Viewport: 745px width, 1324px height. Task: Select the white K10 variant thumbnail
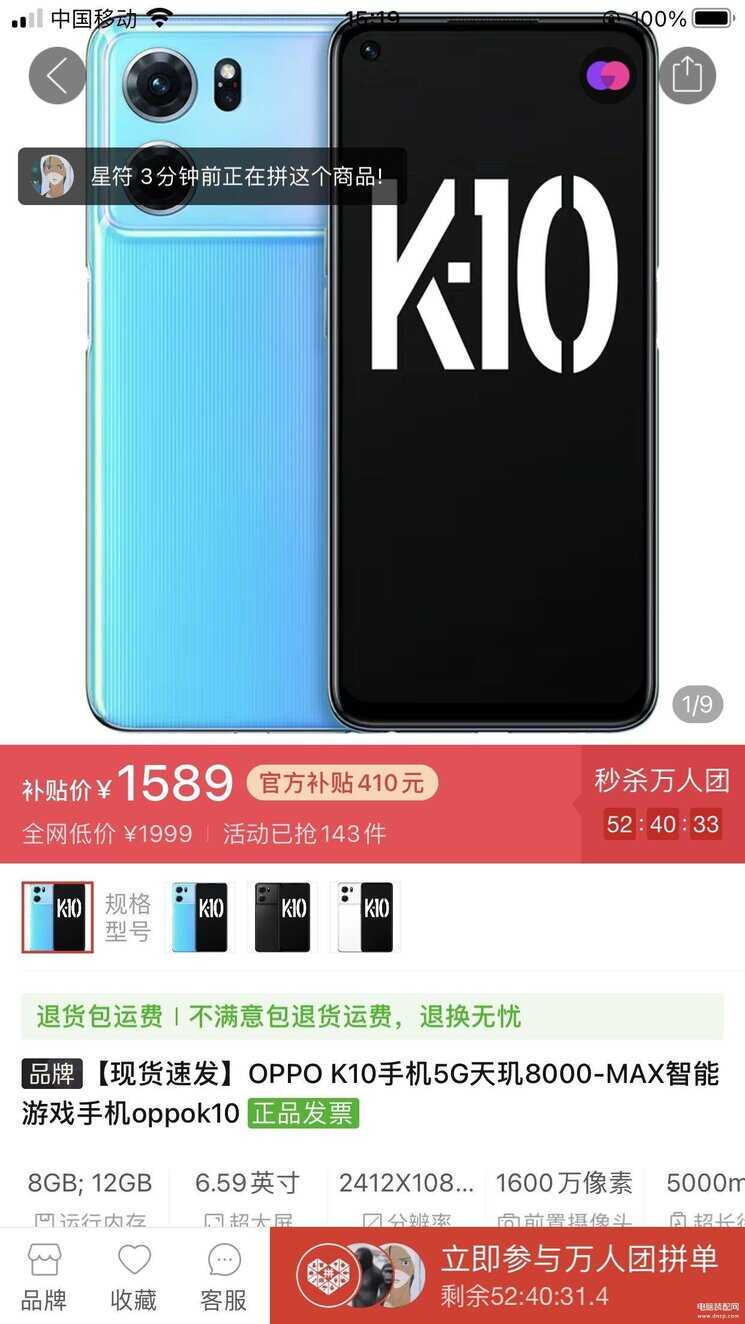point(365,917)
